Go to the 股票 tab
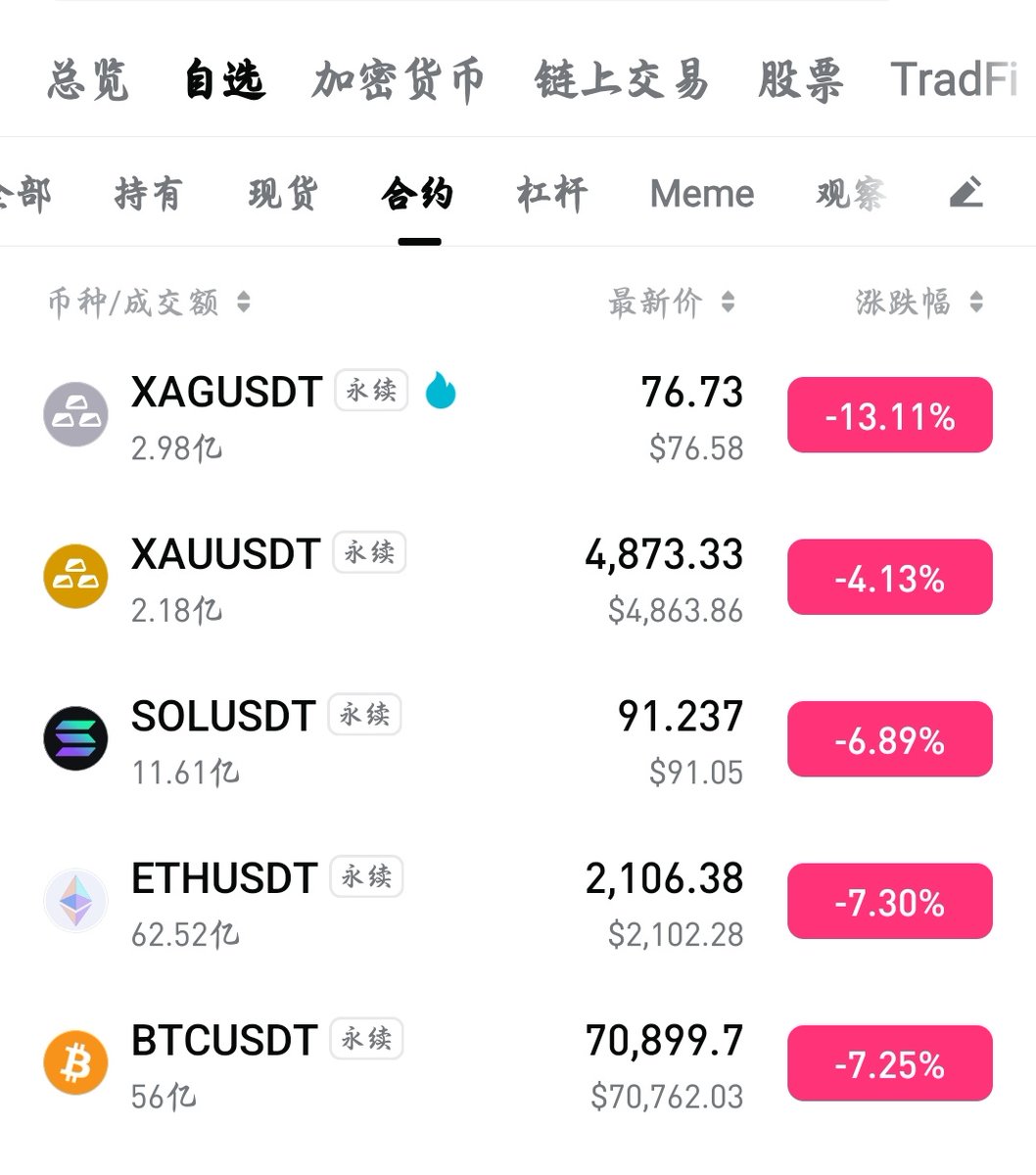This screenshot has width=1036, height=1175. (x=800, y=79)
